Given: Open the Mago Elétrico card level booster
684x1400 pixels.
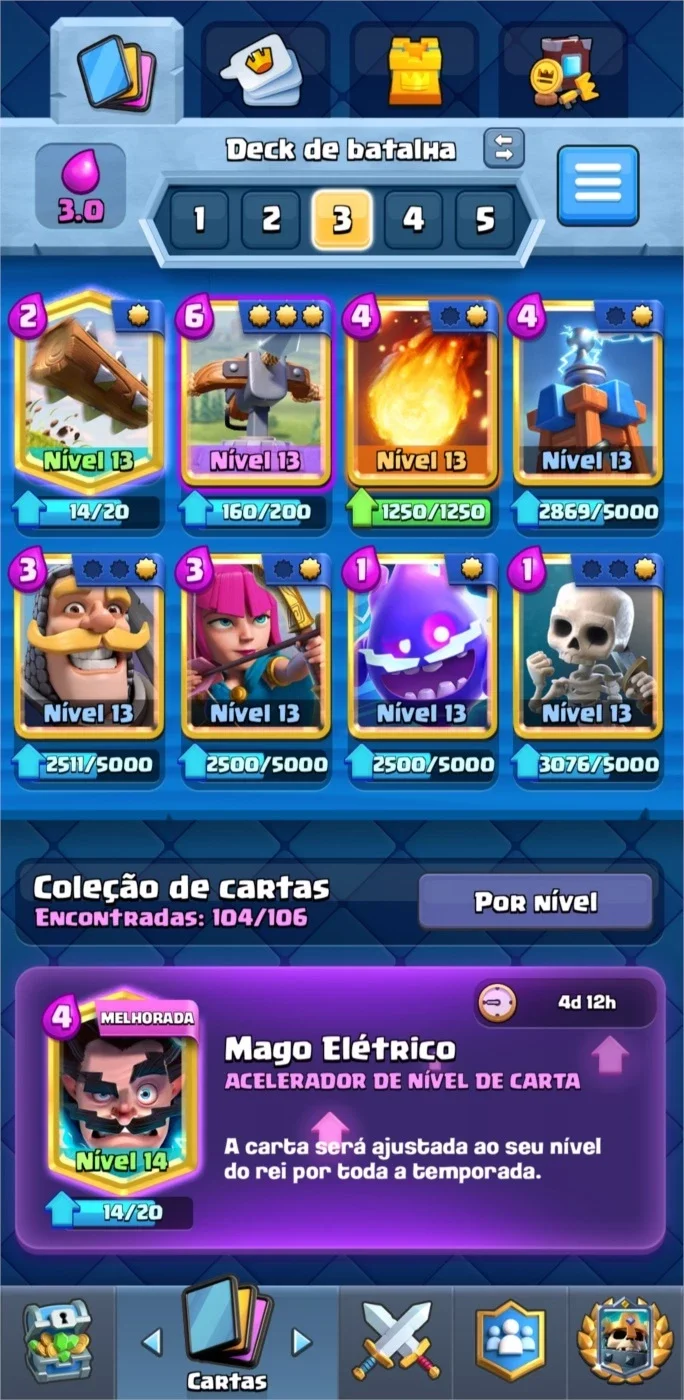Looking at the screenshot, I should (340, 1108).
